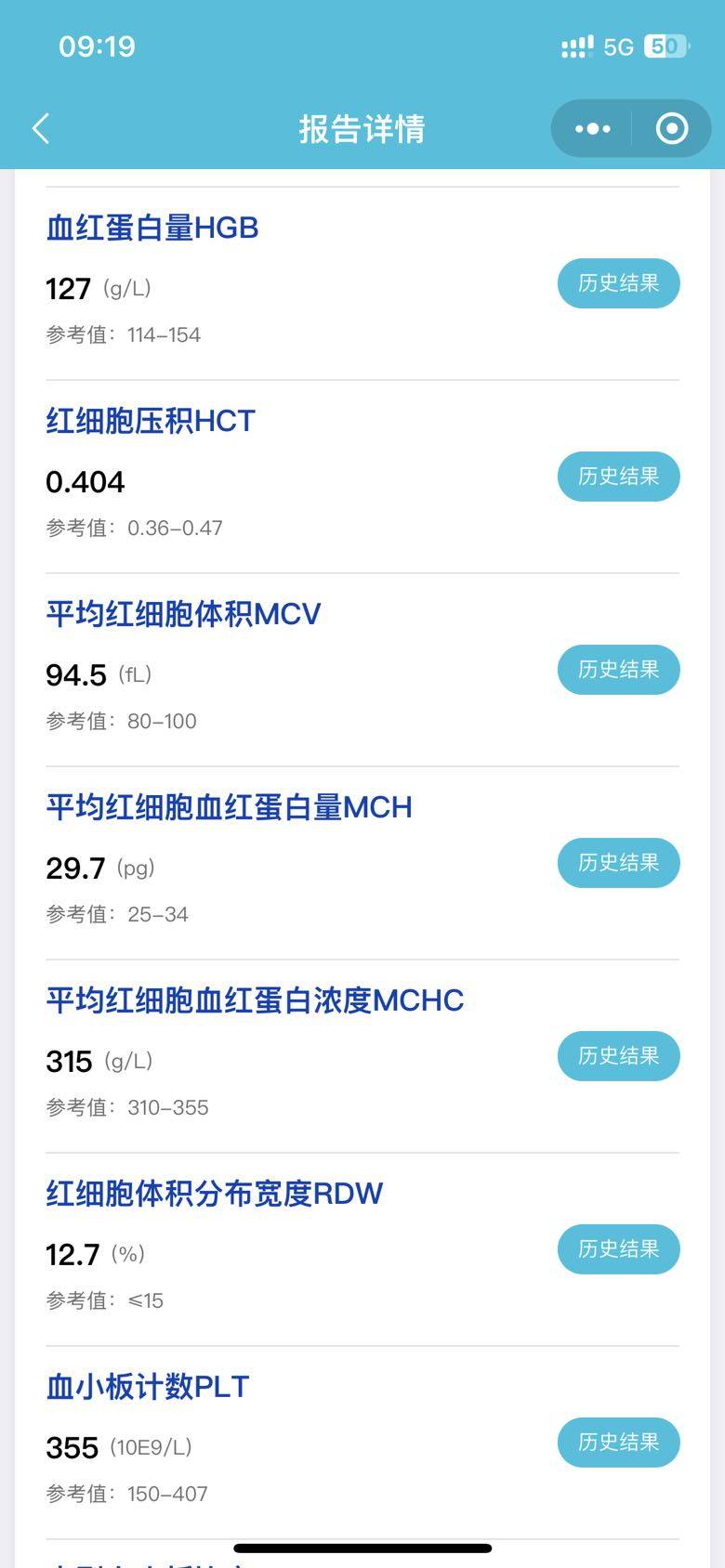View 历史结果 for 血红蛋白量HGB
The height and width of the screenshot is (1568, 725).
(x=618, y=283)
